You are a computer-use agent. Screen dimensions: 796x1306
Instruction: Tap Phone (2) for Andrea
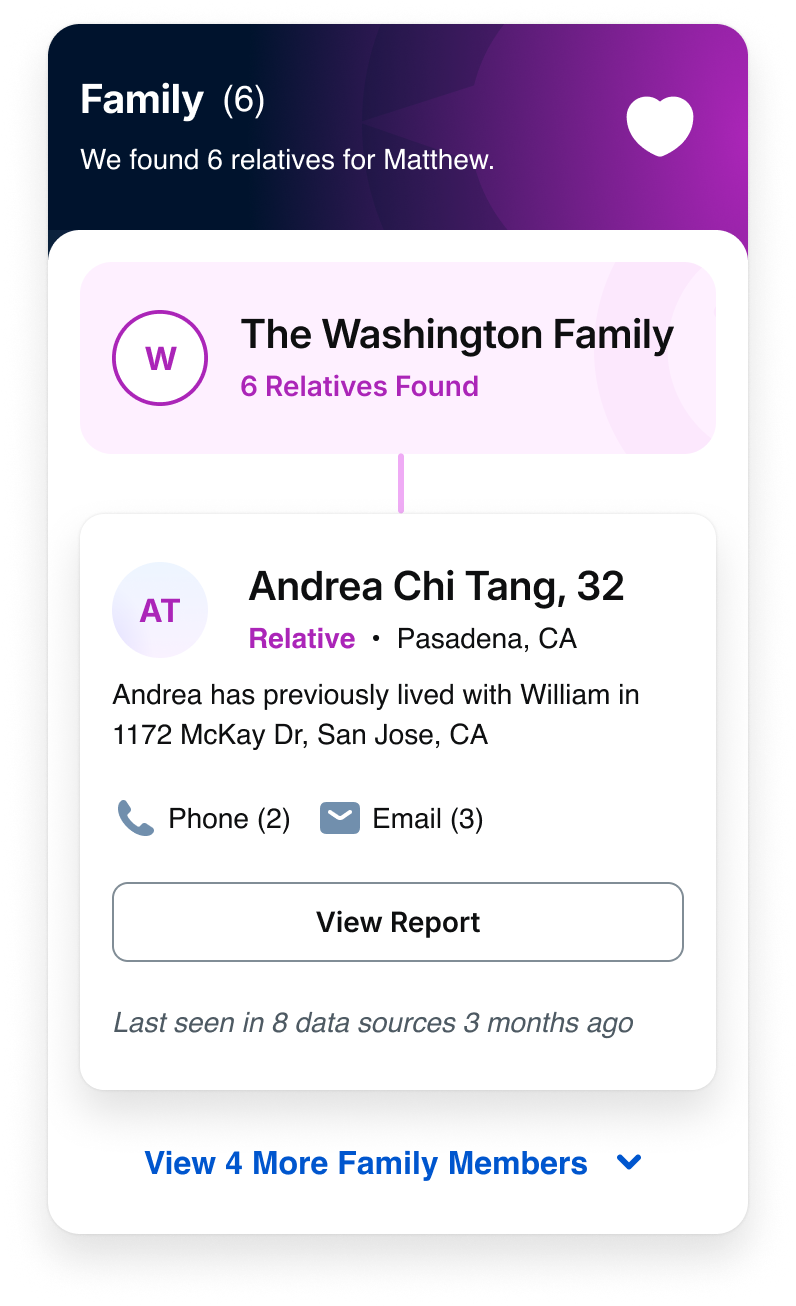click(x=203, y=819)
